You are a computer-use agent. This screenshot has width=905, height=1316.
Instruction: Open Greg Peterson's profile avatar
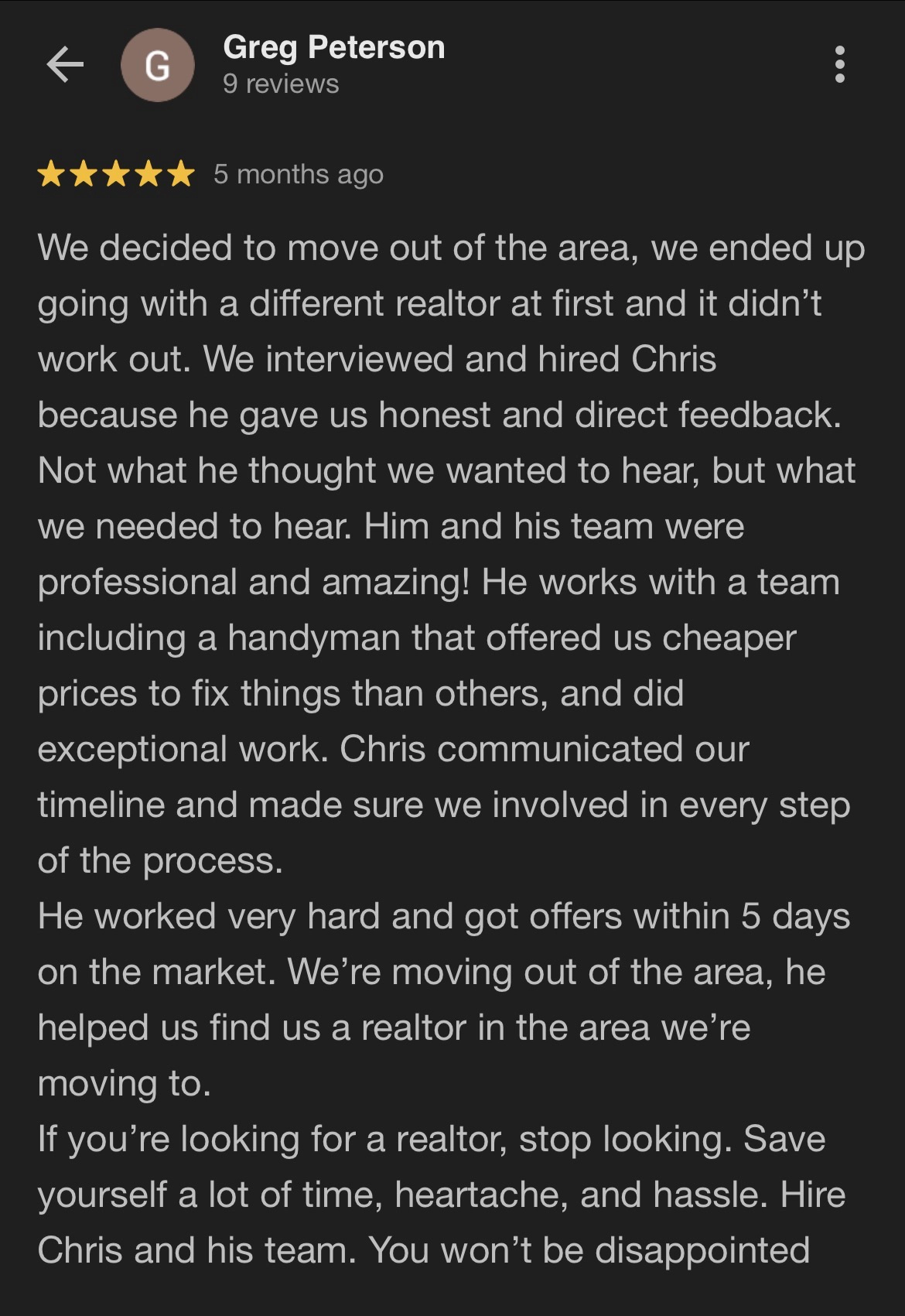(x=158, y=65)
